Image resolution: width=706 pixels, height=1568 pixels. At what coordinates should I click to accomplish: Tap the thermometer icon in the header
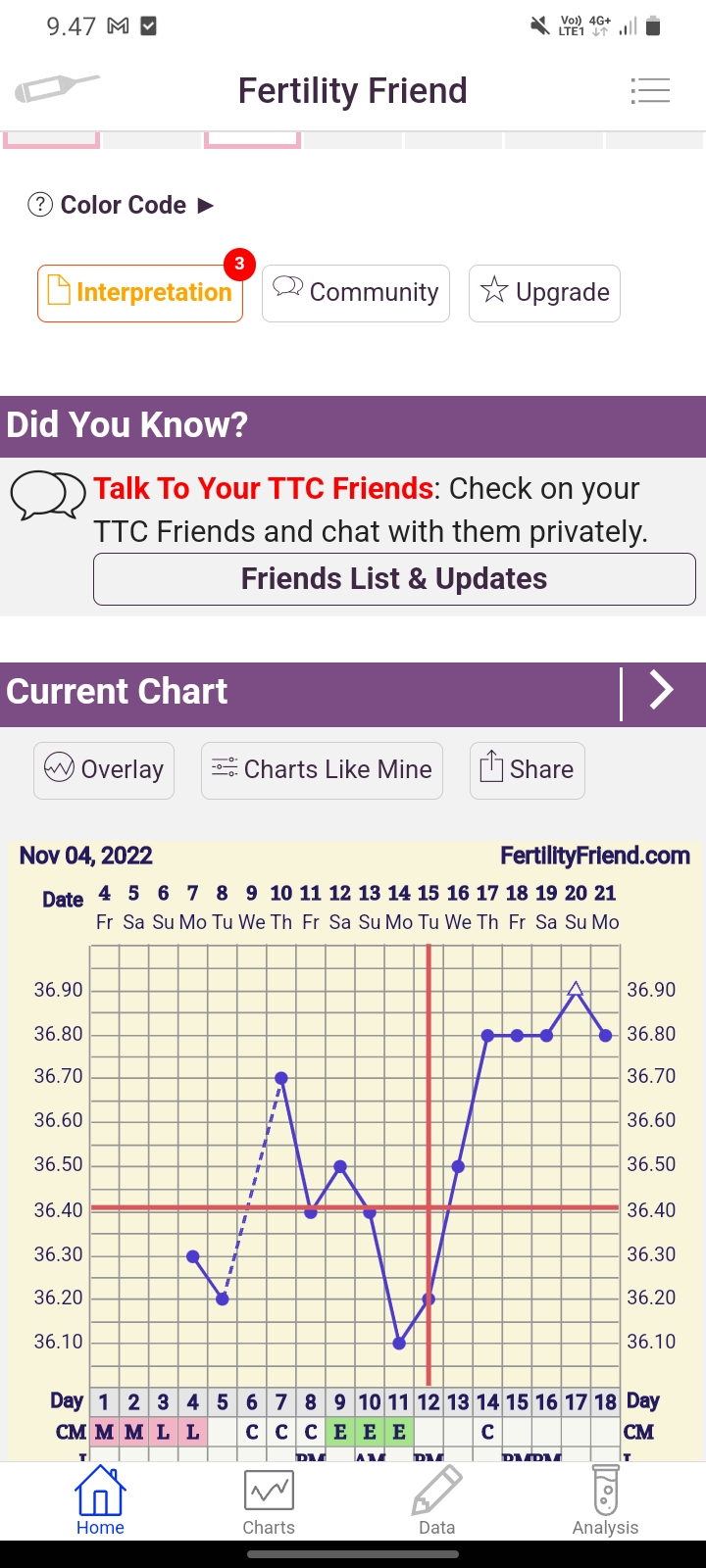coord(57,89)
